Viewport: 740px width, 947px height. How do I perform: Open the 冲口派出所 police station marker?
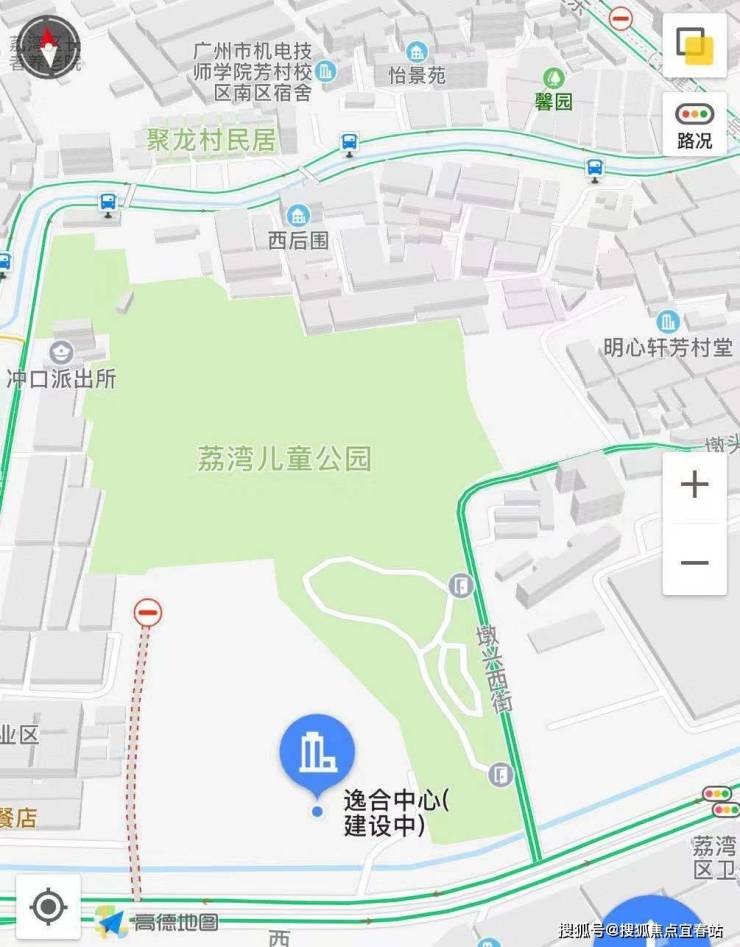(x=62, y=352)
